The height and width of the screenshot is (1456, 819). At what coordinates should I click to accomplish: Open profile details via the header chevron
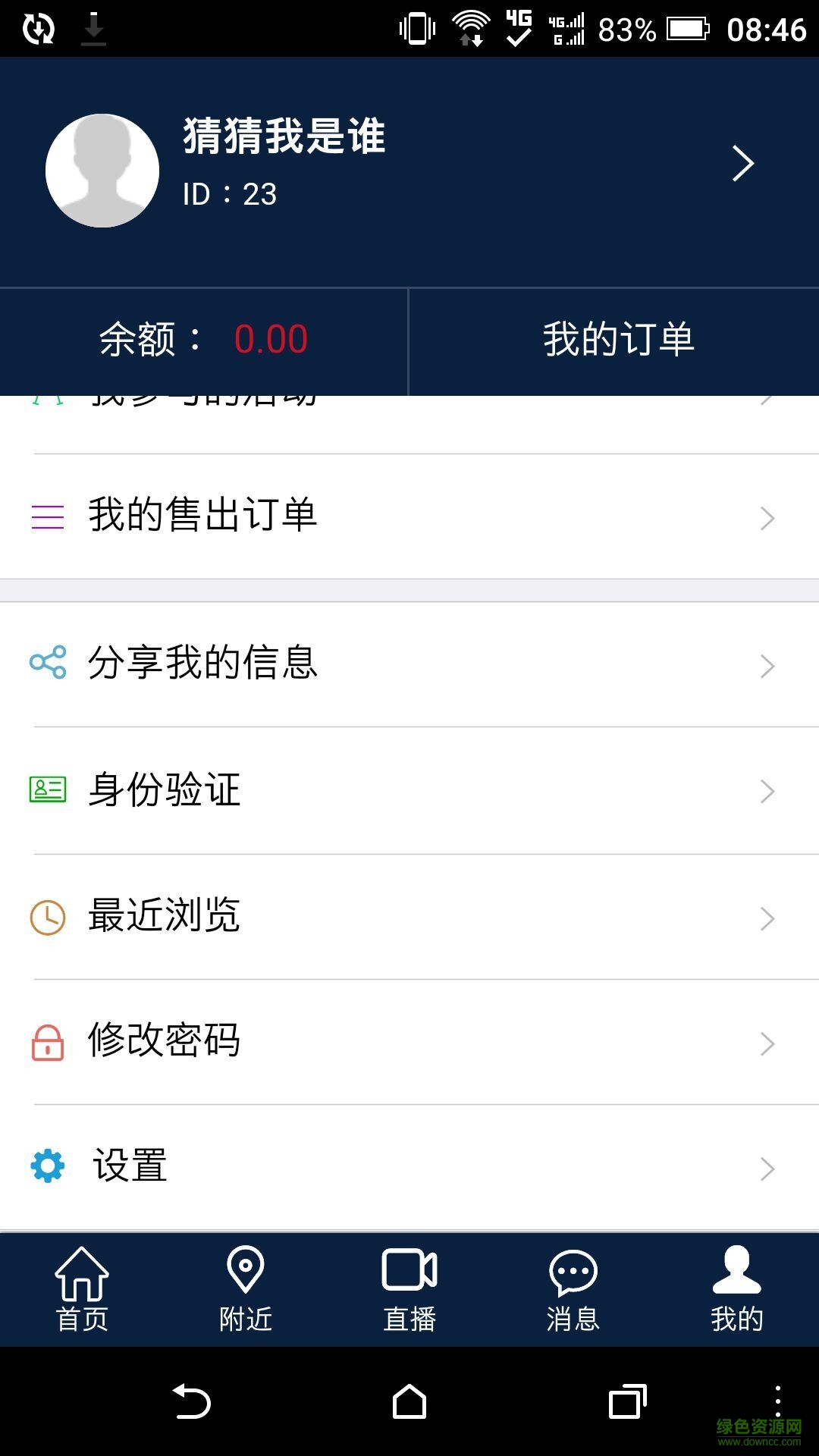pyautogui.click(x=742, y=163)
